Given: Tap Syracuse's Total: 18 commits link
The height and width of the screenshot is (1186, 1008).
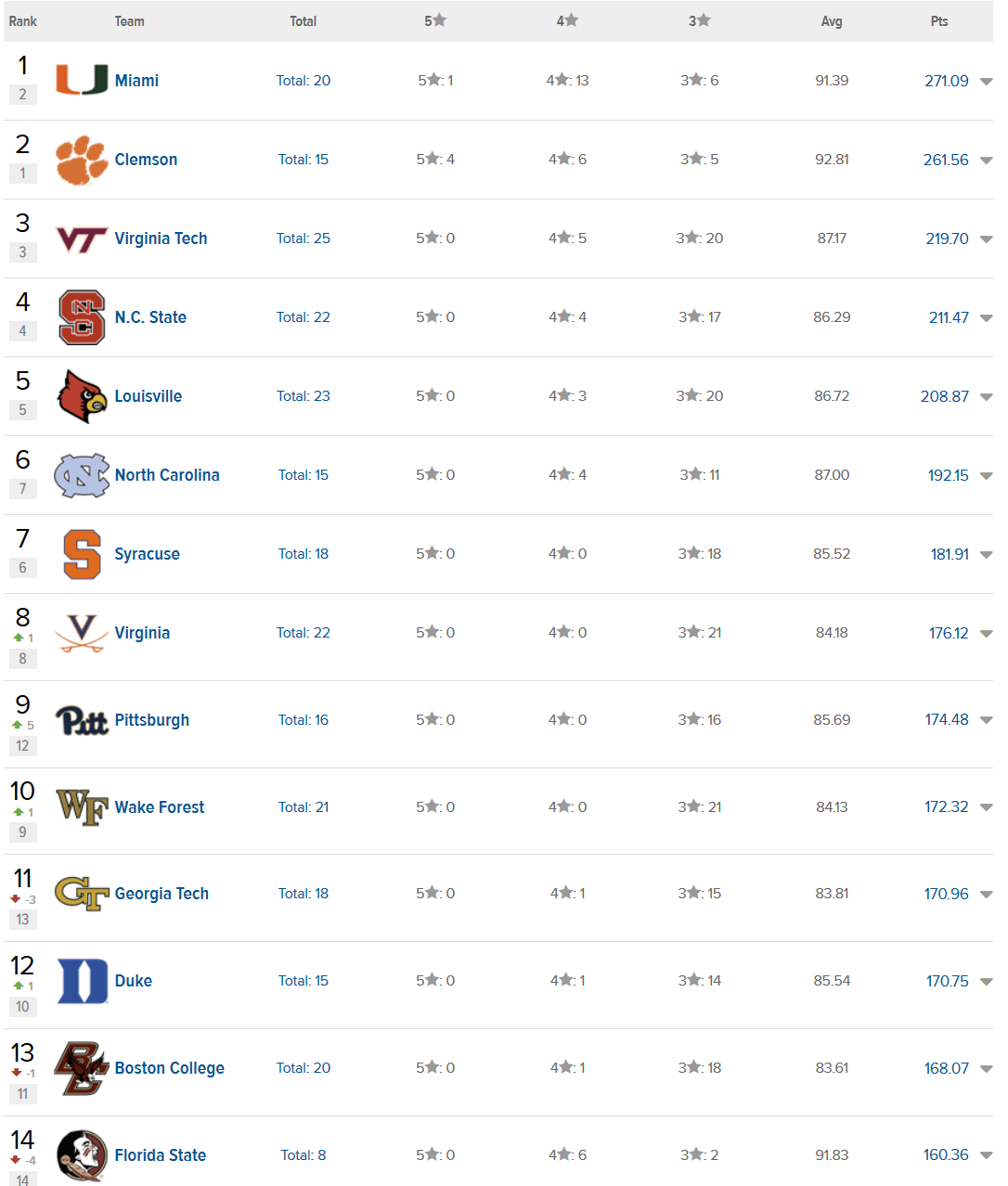Looking at the screenshot, I should tap(304, 554).
